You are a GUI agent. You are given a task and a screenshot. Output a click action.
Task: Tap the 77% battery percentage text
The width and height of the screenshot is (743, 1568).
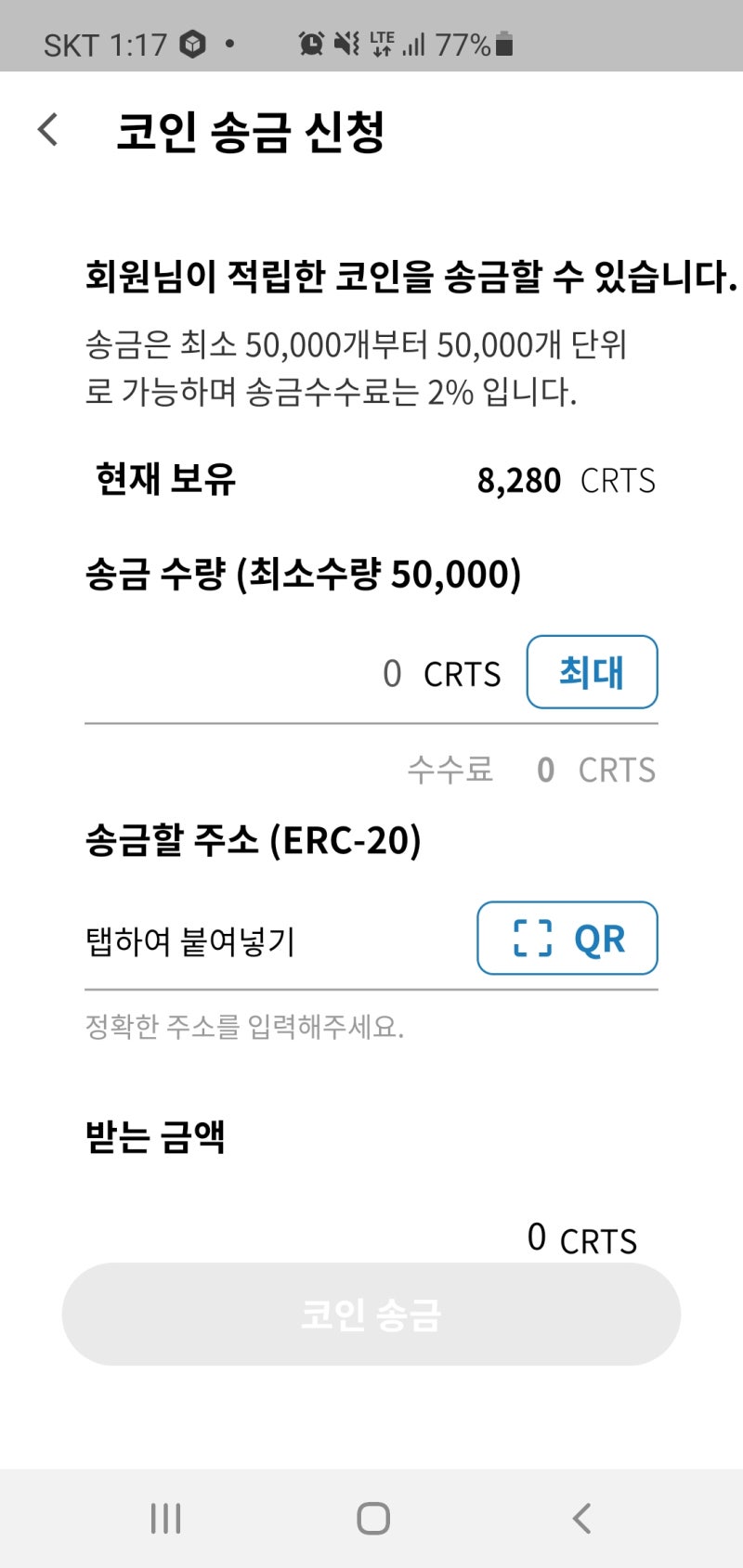(461, 42)
